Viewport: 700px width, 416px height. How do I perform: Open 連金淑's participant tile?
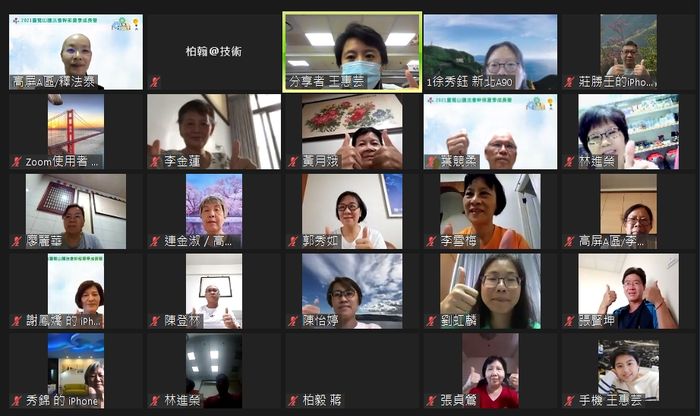pyautogui.click(x=213, y=211)
